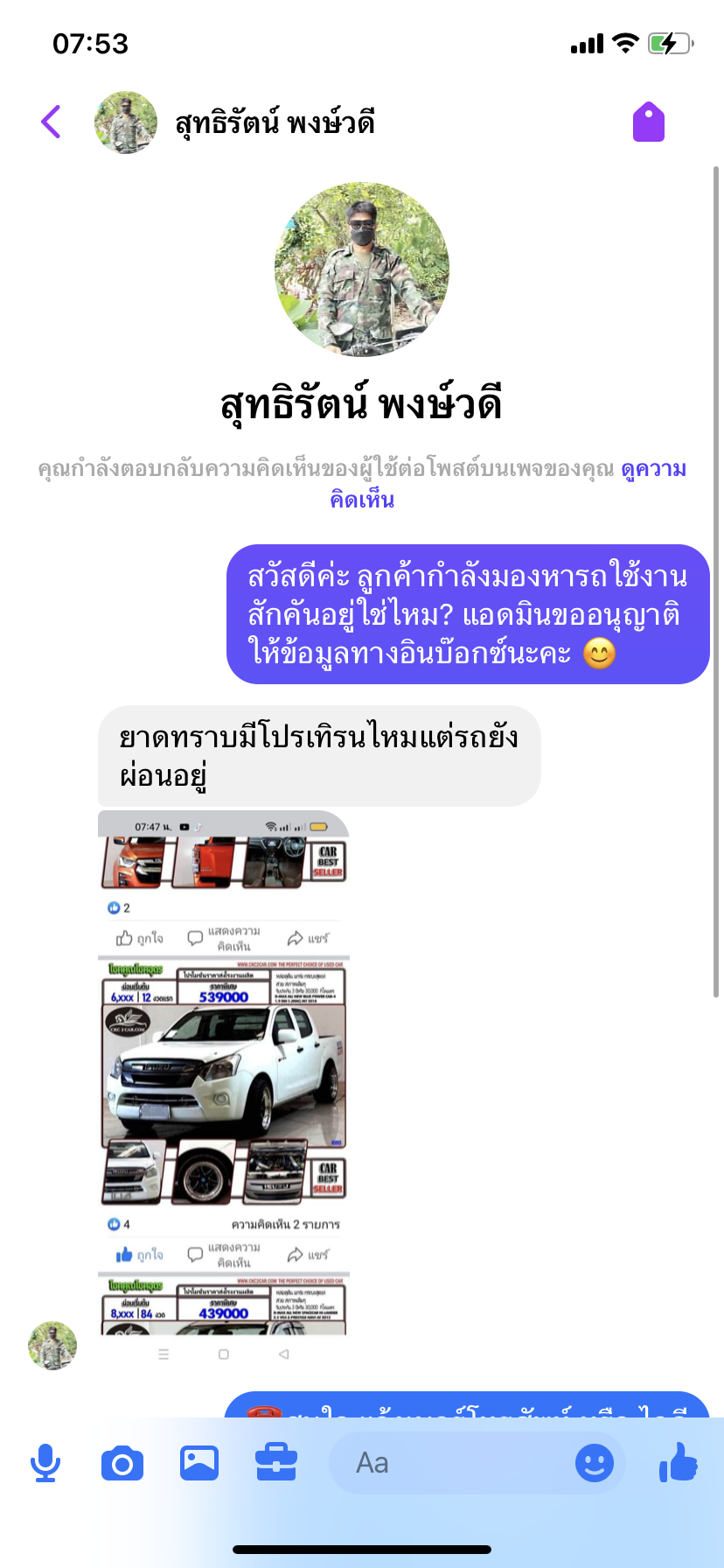Open the emoji picker smiley
This screenshot has height=1568, width=724.
tap(595, 1463)
